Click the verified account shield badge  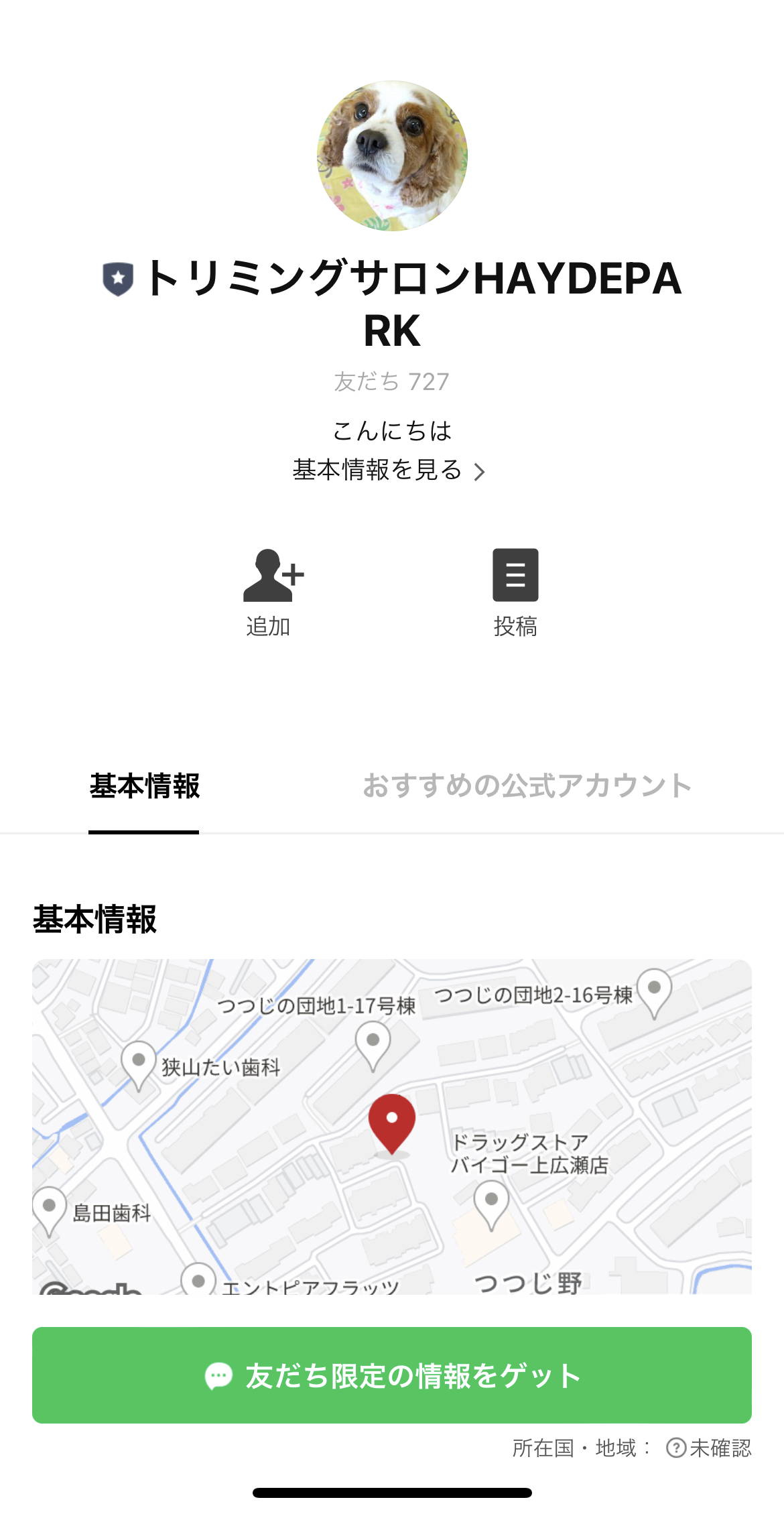(x=118, y=277)
